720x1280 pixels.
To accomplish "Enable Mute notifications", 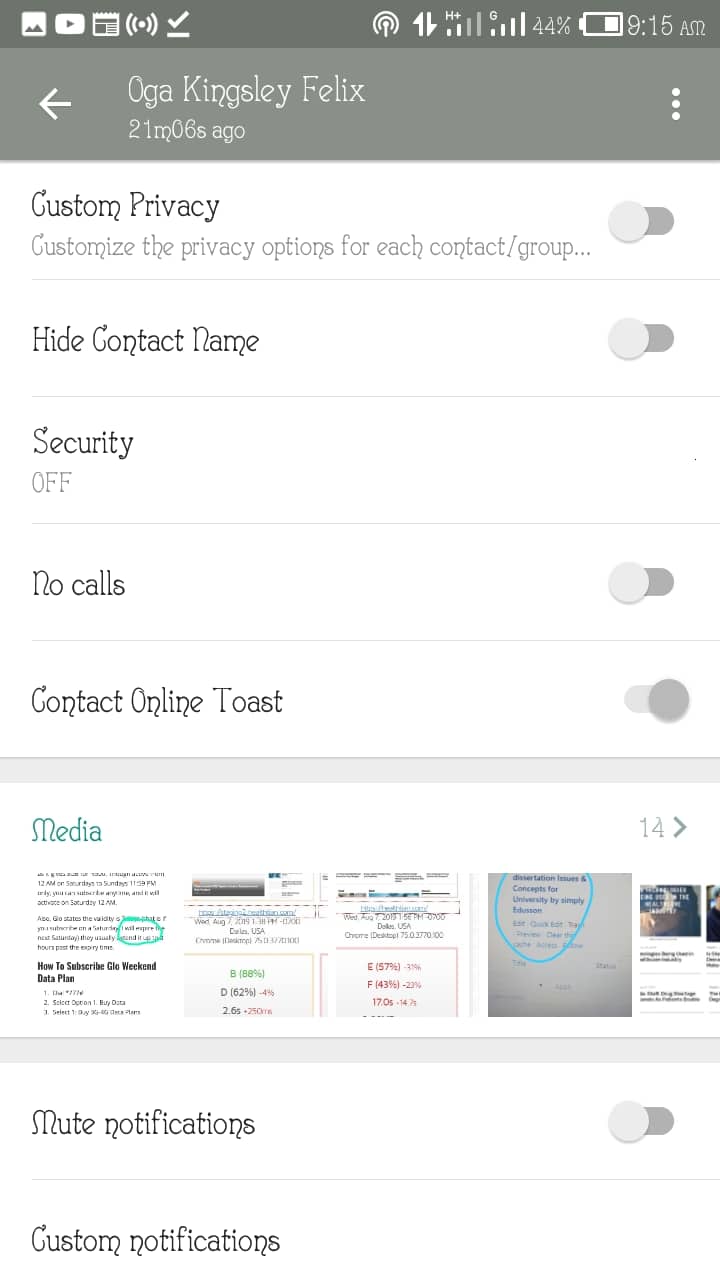I will (642, 1122).
